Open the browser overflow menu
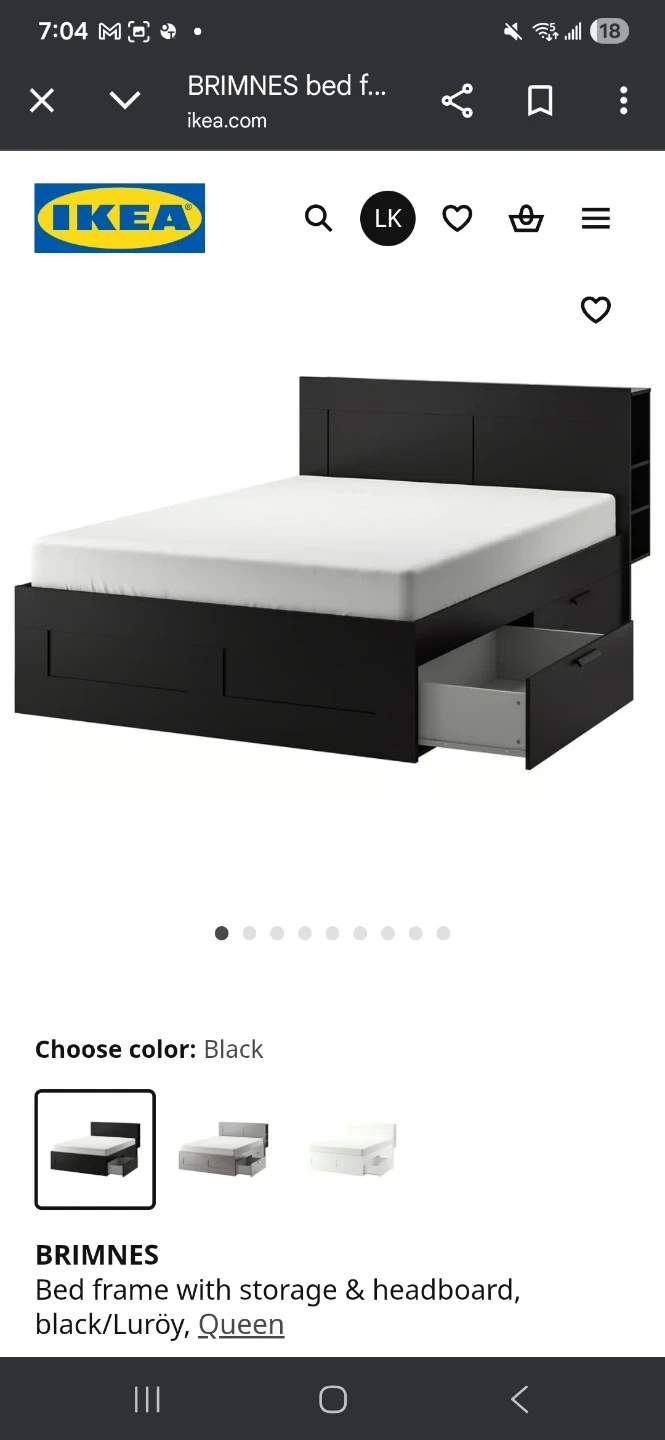The height and width of the screenshot is (1440, 665). [623, 100]
